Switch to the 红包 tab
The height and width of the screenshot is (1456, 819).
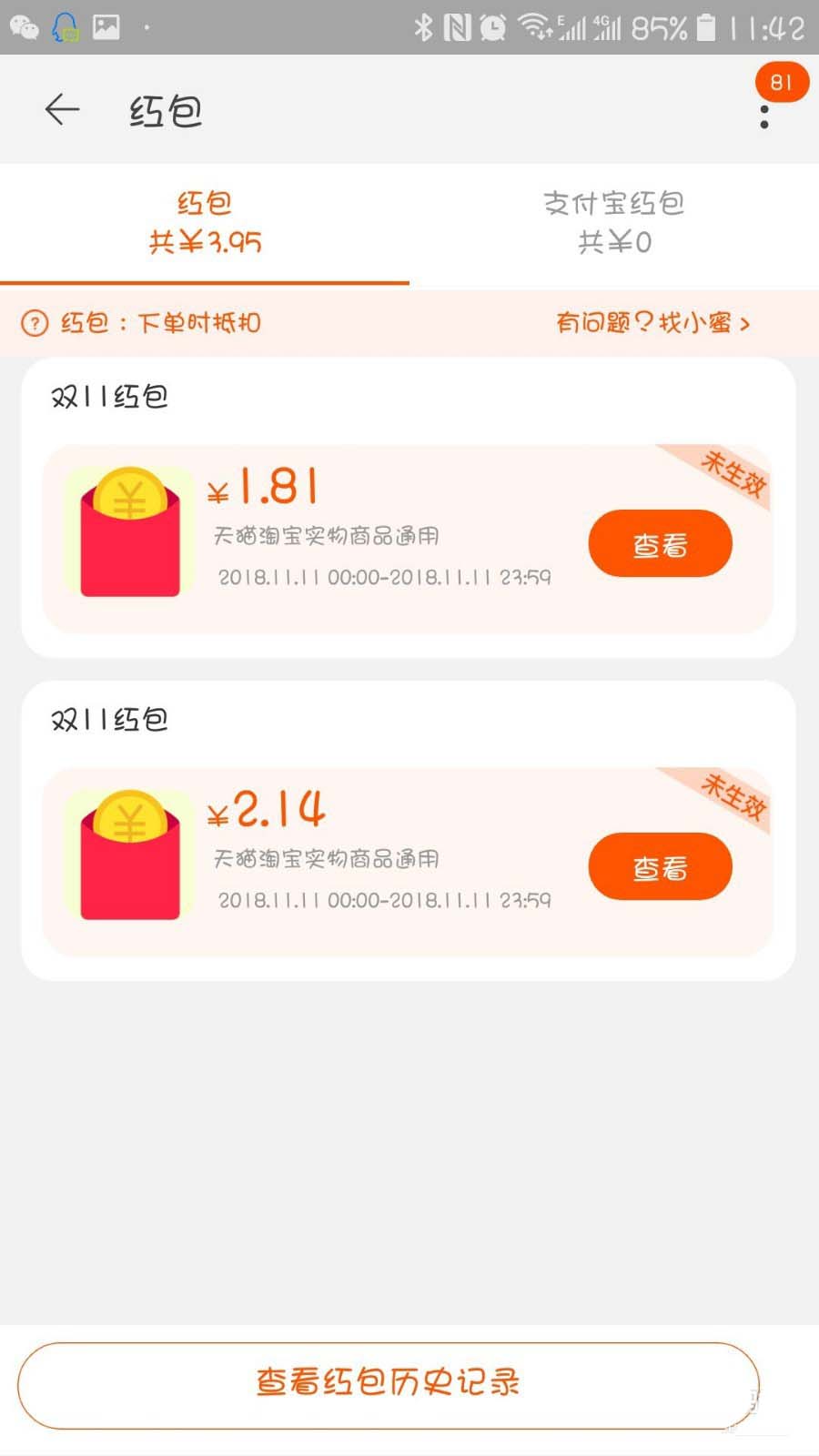pos(205,223)
